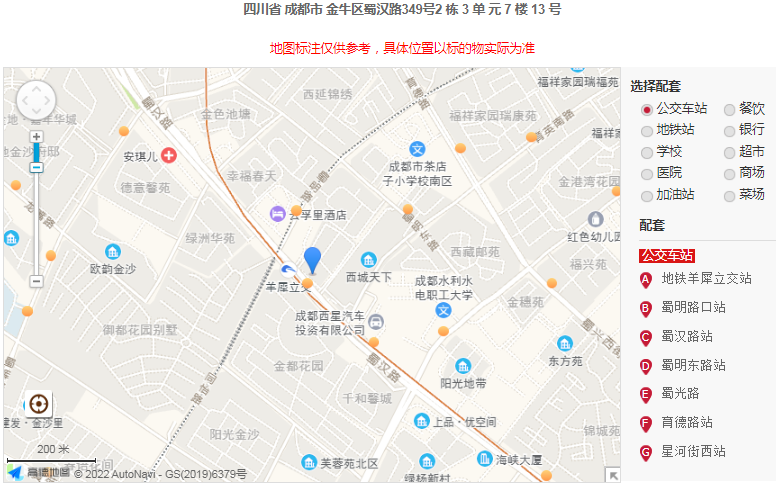The height and width of the screenshot is (483, 776).
Task: Pick the 商场 radio button
Action: [729, 174]
